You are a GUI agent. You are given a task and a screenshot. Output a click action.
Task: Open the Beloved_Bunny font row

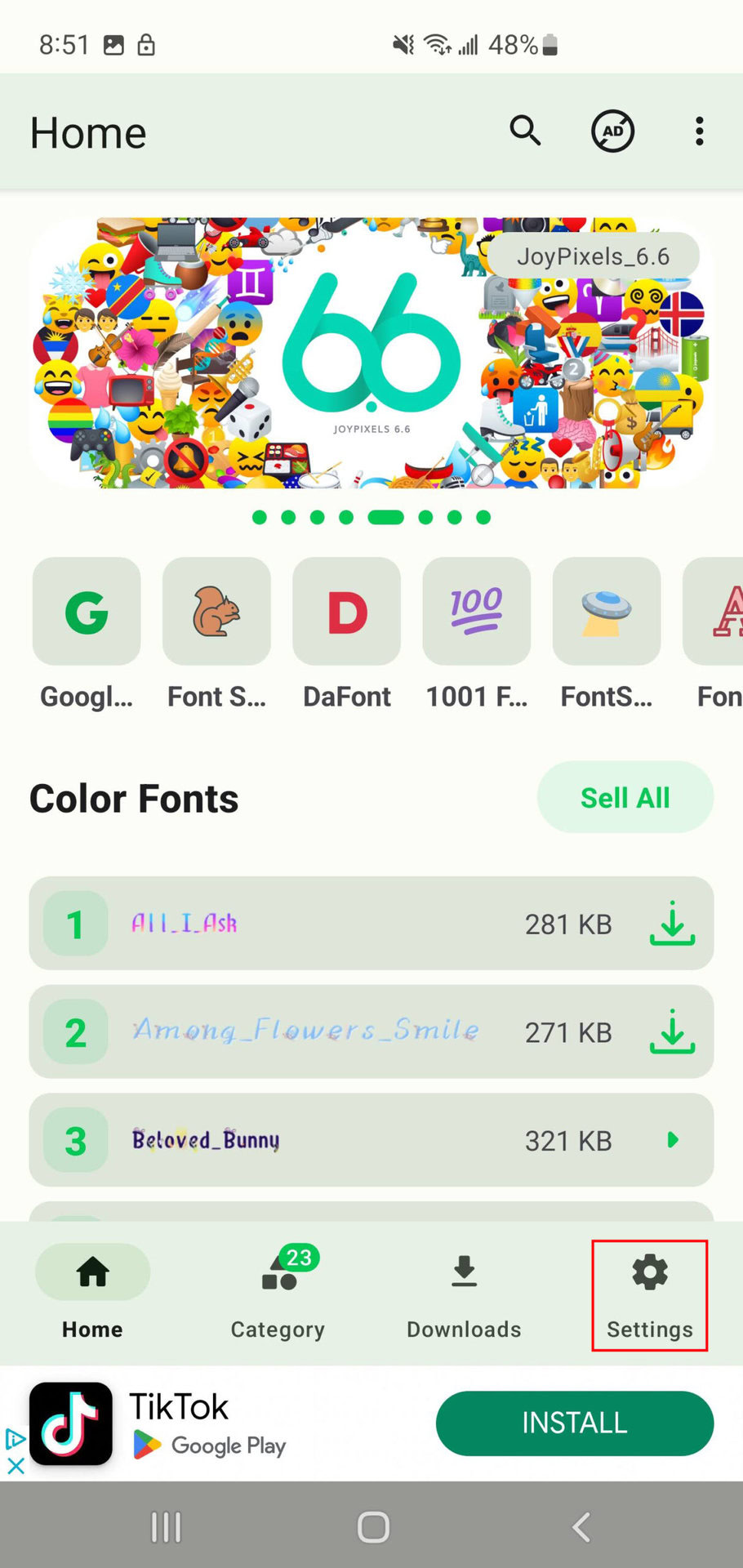tap(371, 1140)
